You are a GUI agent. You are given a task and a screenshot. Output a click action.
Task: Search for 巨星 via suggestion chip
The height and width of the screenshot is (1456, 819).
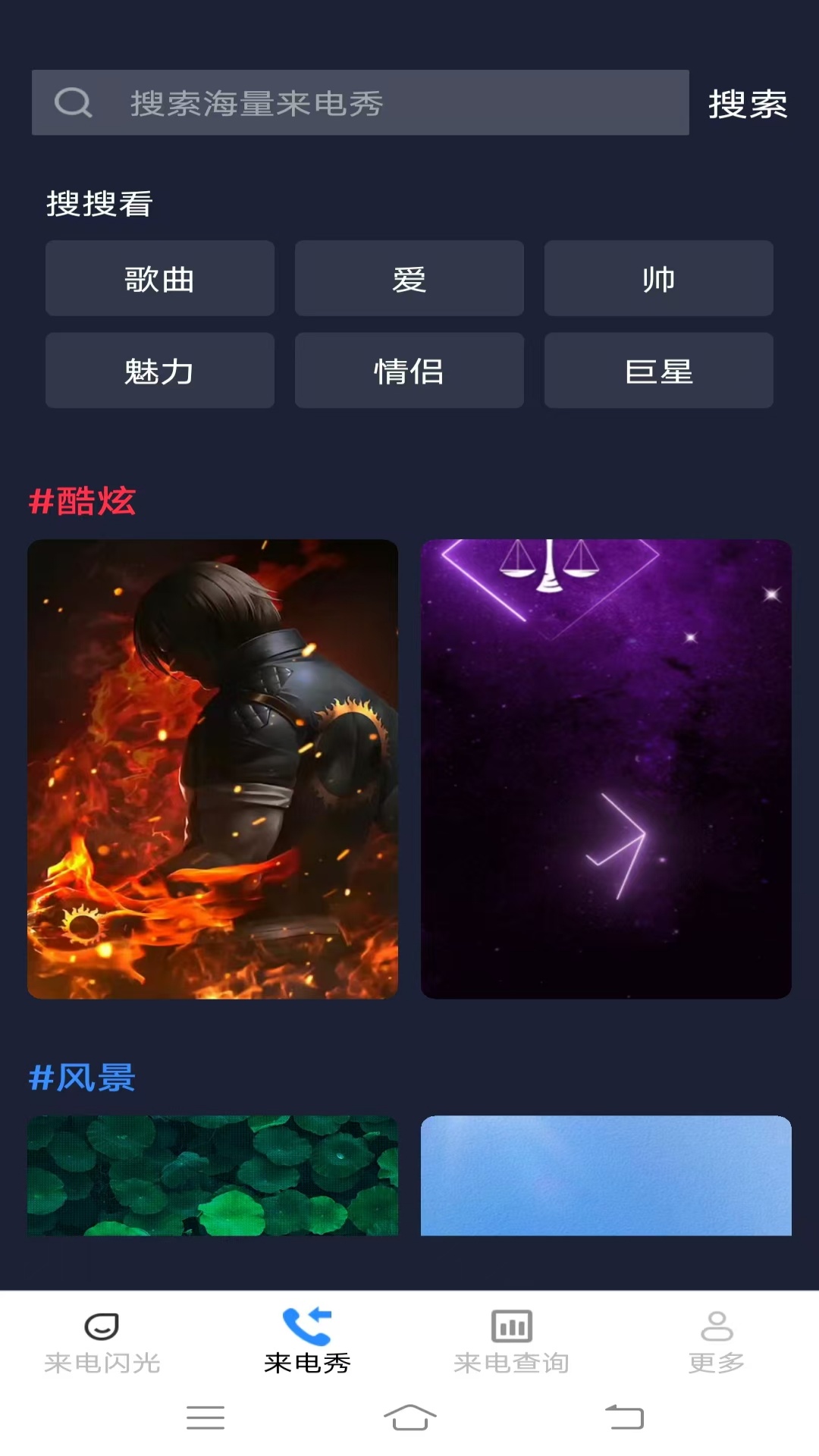(x=658, y=371)
